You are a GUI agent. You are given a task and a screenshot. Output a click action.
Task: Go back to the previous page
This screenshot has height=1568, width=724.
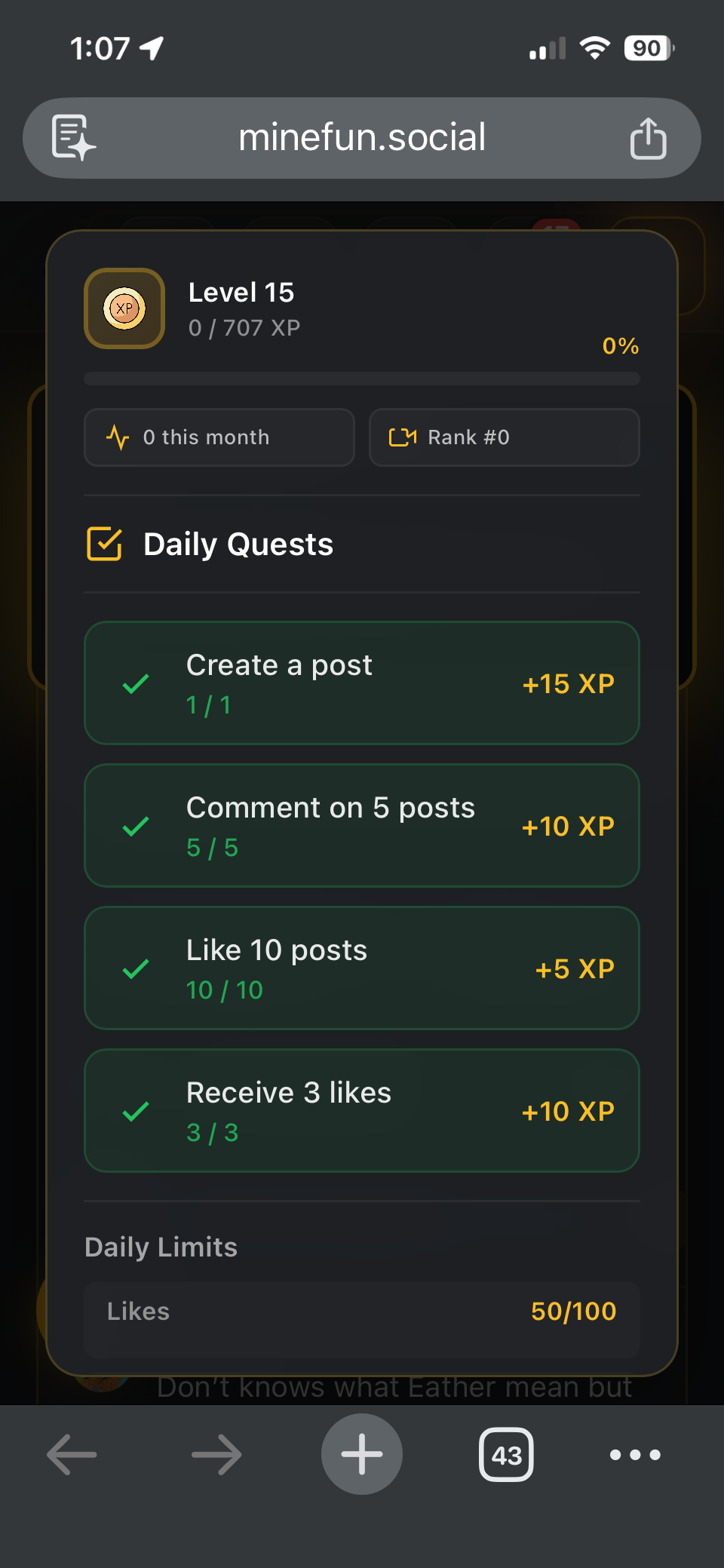point(72,1454)
